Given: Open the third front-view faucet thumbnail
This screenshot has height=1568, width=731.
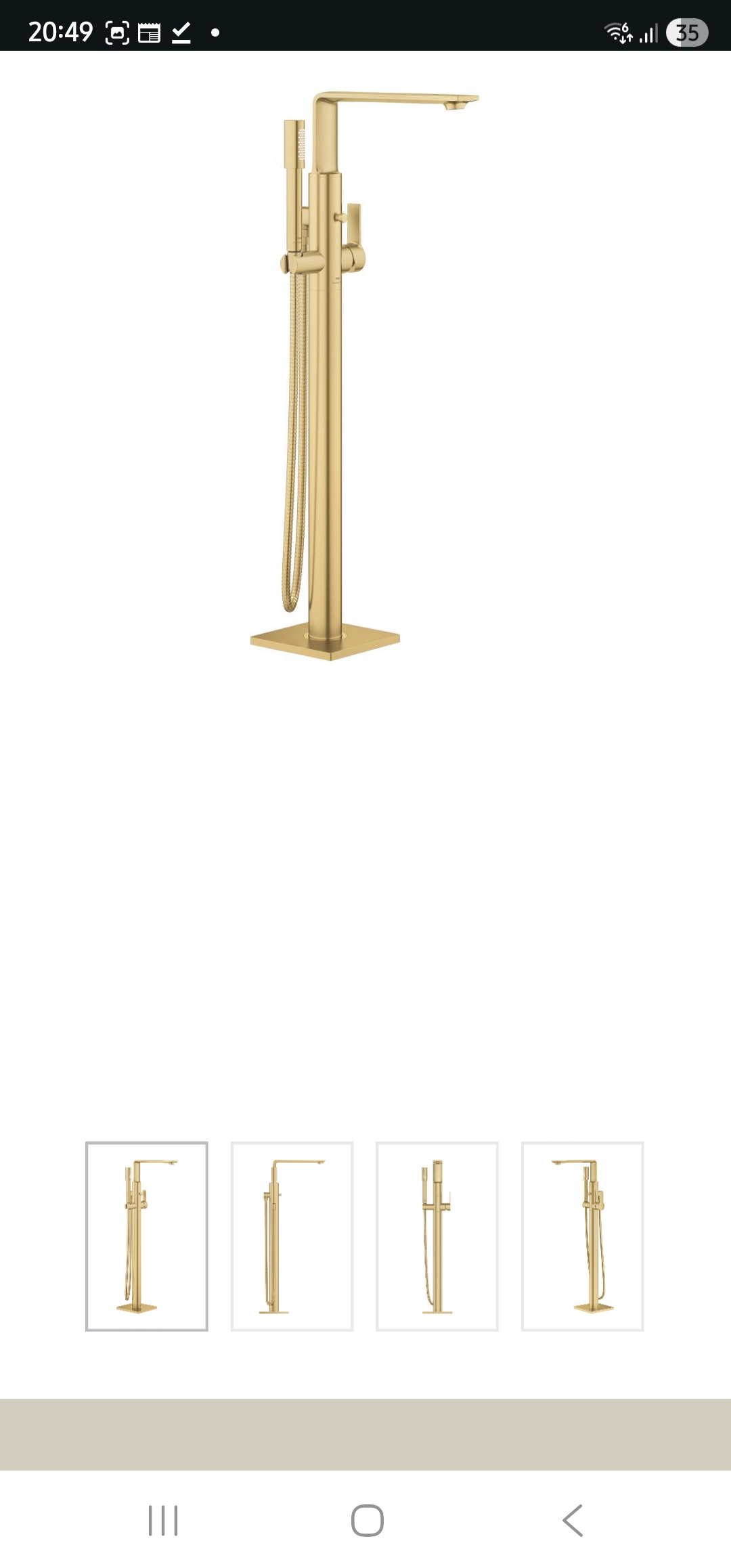Looking at the screenshot, I should point(437,1236).
